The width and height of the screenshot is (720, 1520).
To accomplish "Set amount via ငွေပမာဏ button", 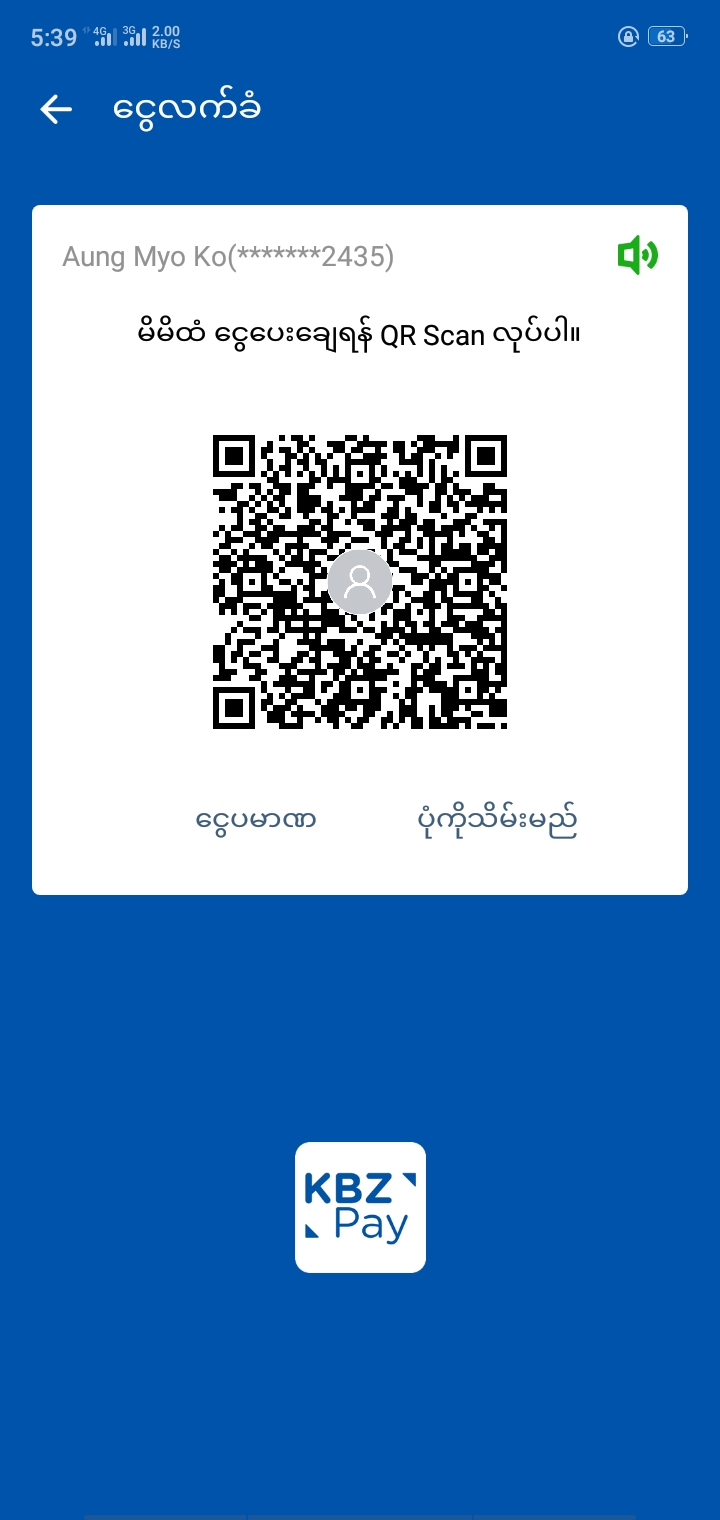I will 256,821.
